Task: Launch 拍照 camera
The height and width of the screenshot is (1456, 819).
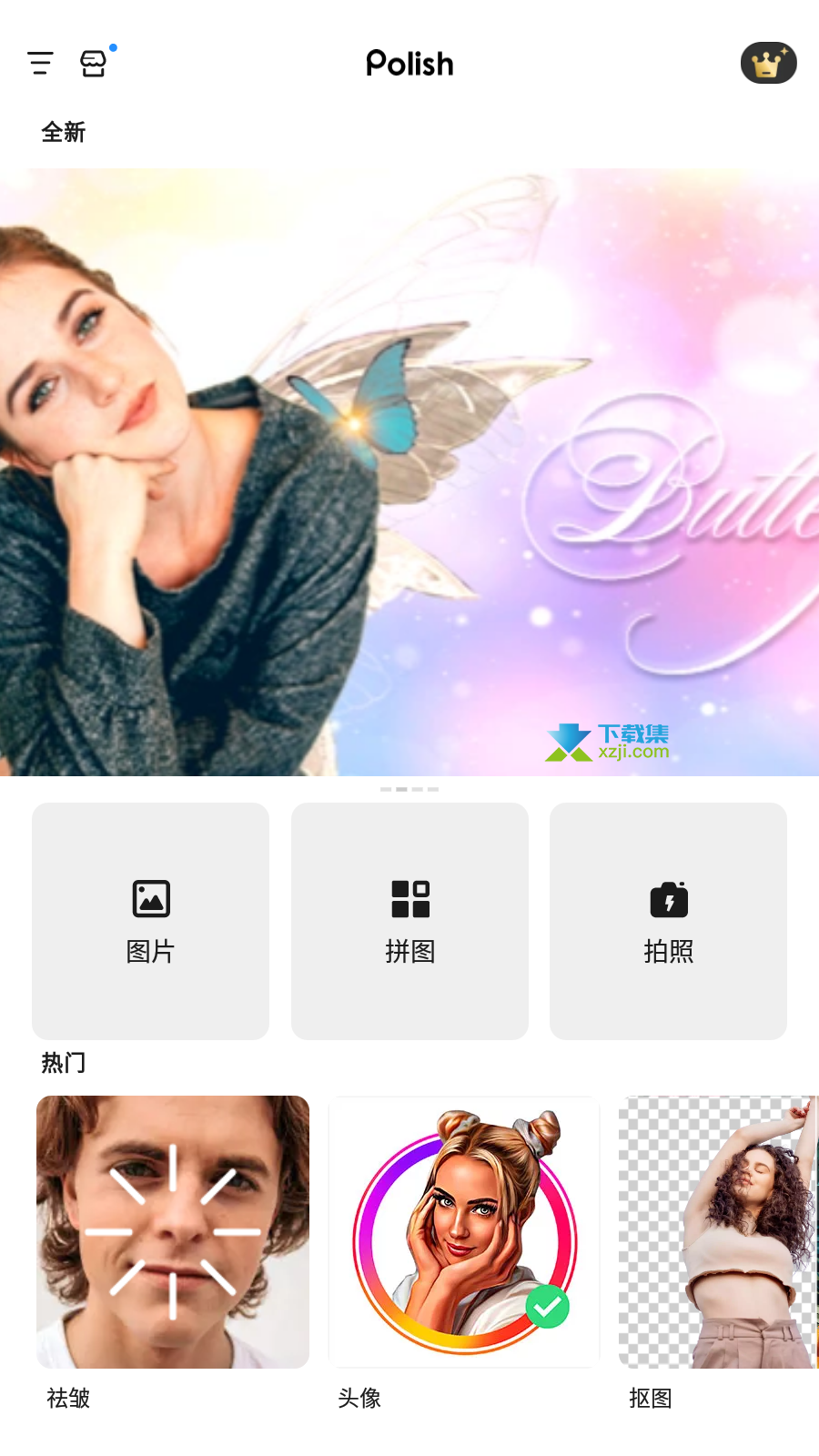Action: point(668,921)
